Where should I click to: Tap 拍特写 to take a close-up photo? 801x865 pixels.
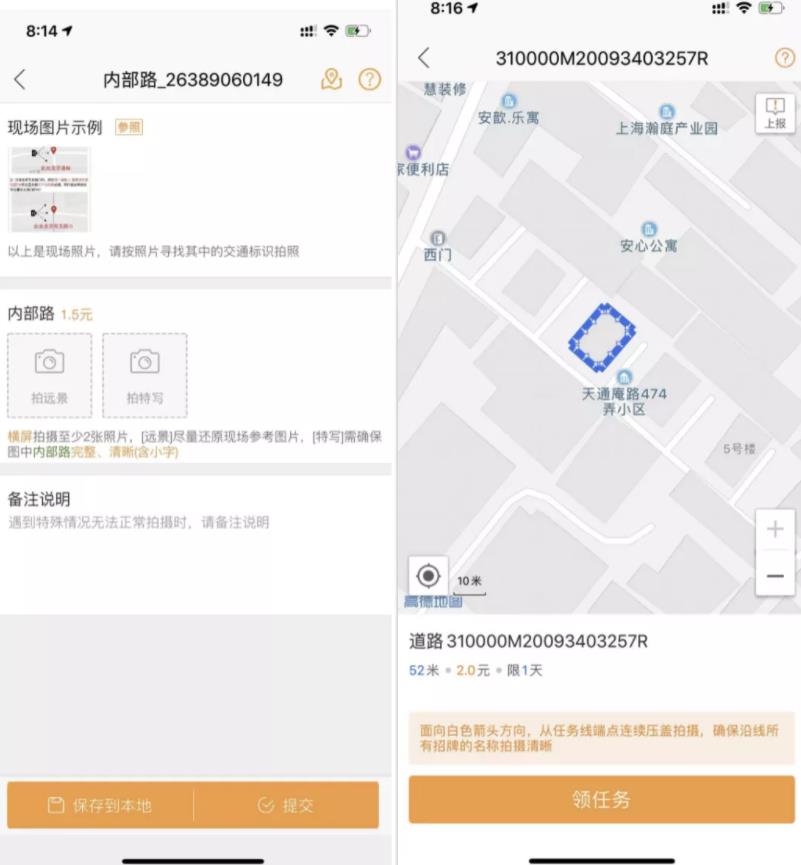tap(144, 375)
